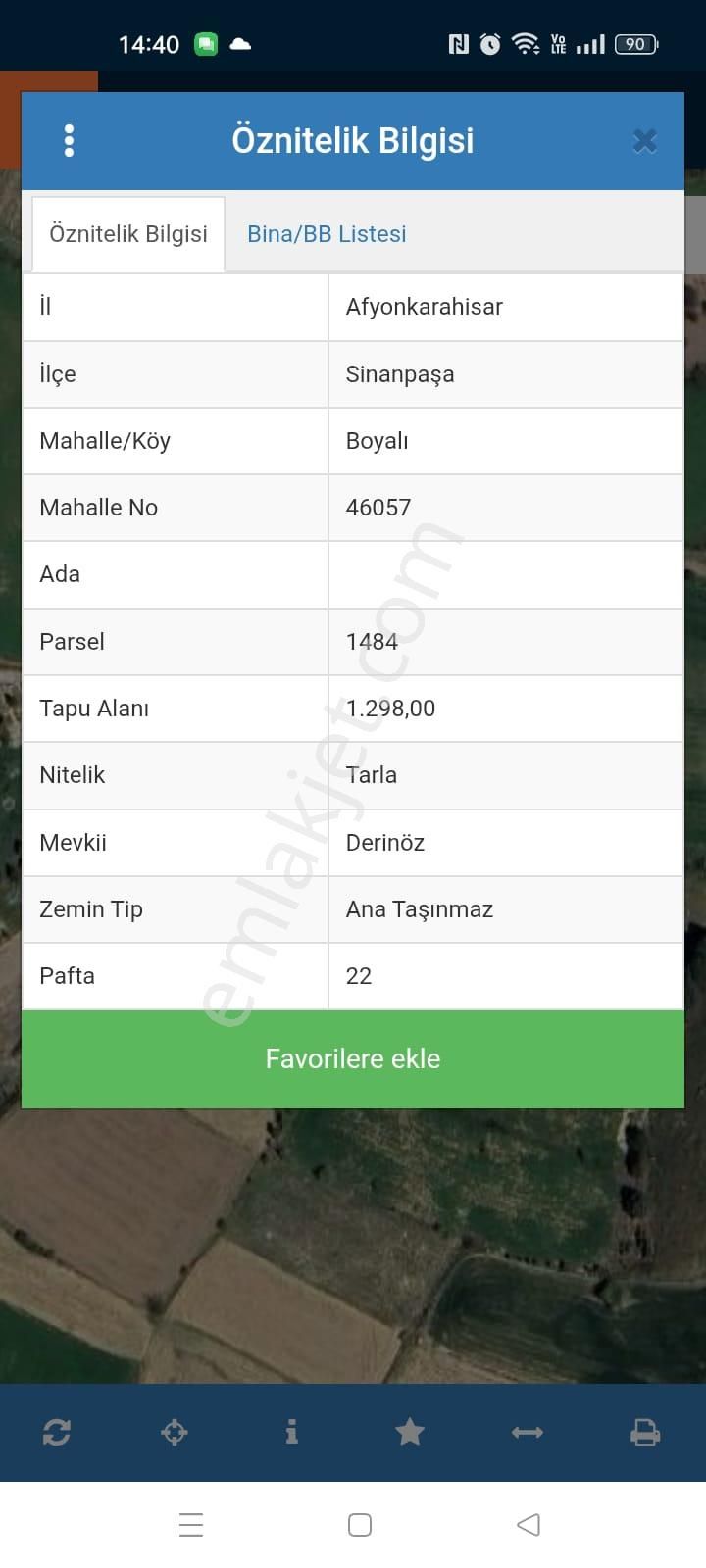706x1568 pixels.
Task: Open the print tool
Action: [x=644, y=1432]
